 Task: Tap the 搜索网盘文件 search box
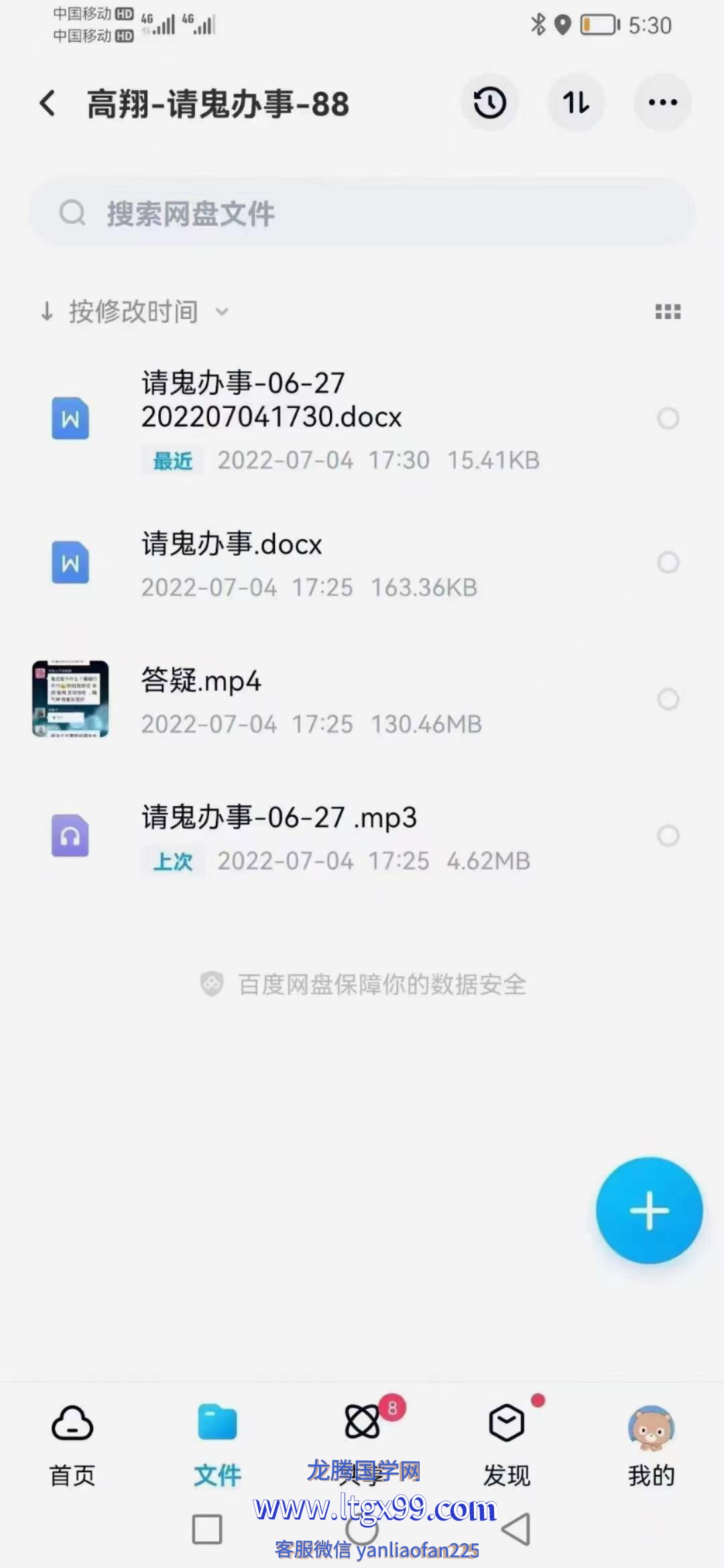coord(362,214)
